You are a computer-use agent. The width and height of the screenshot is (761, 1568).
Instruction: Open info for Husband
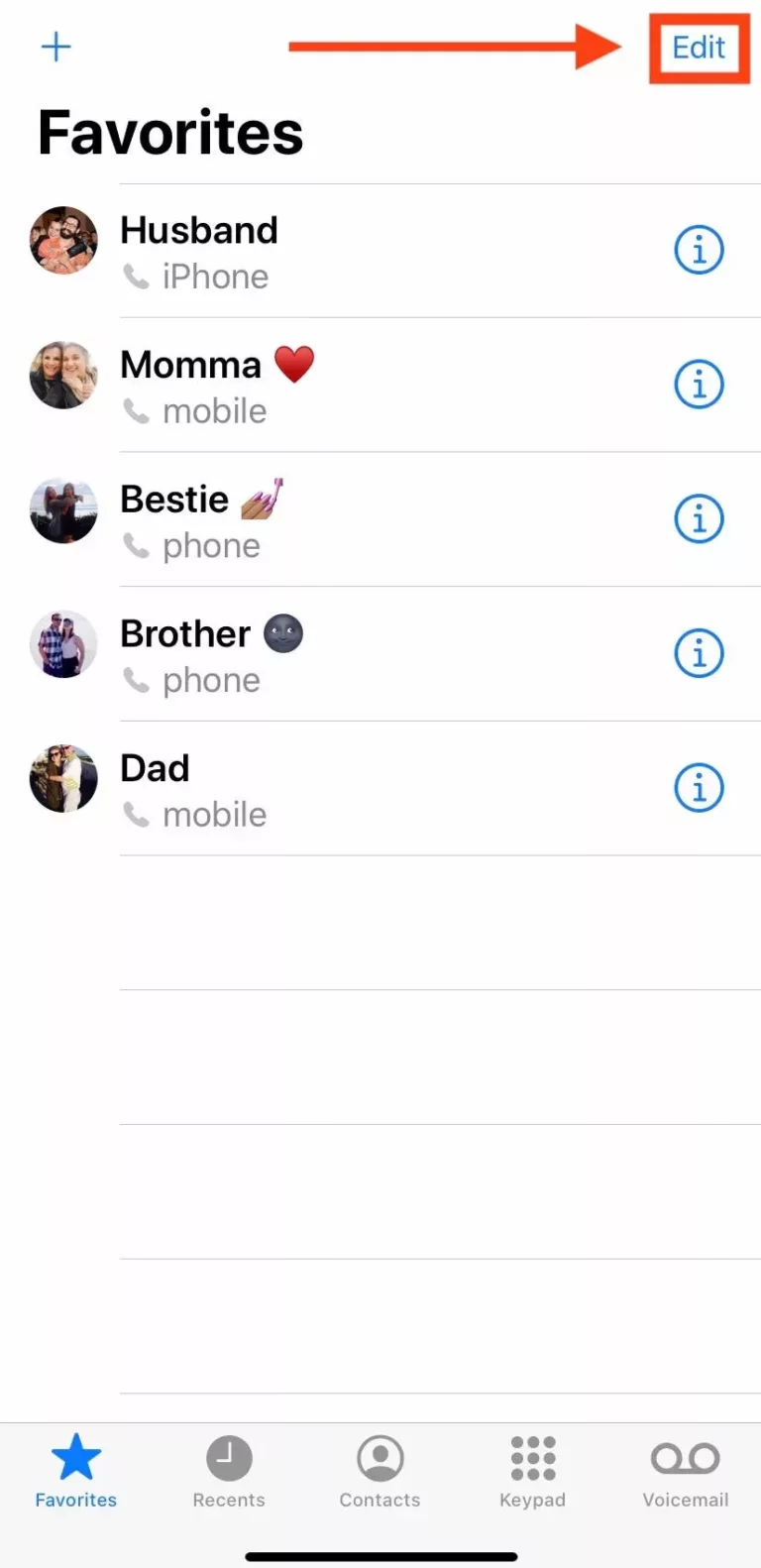point(699,250)
